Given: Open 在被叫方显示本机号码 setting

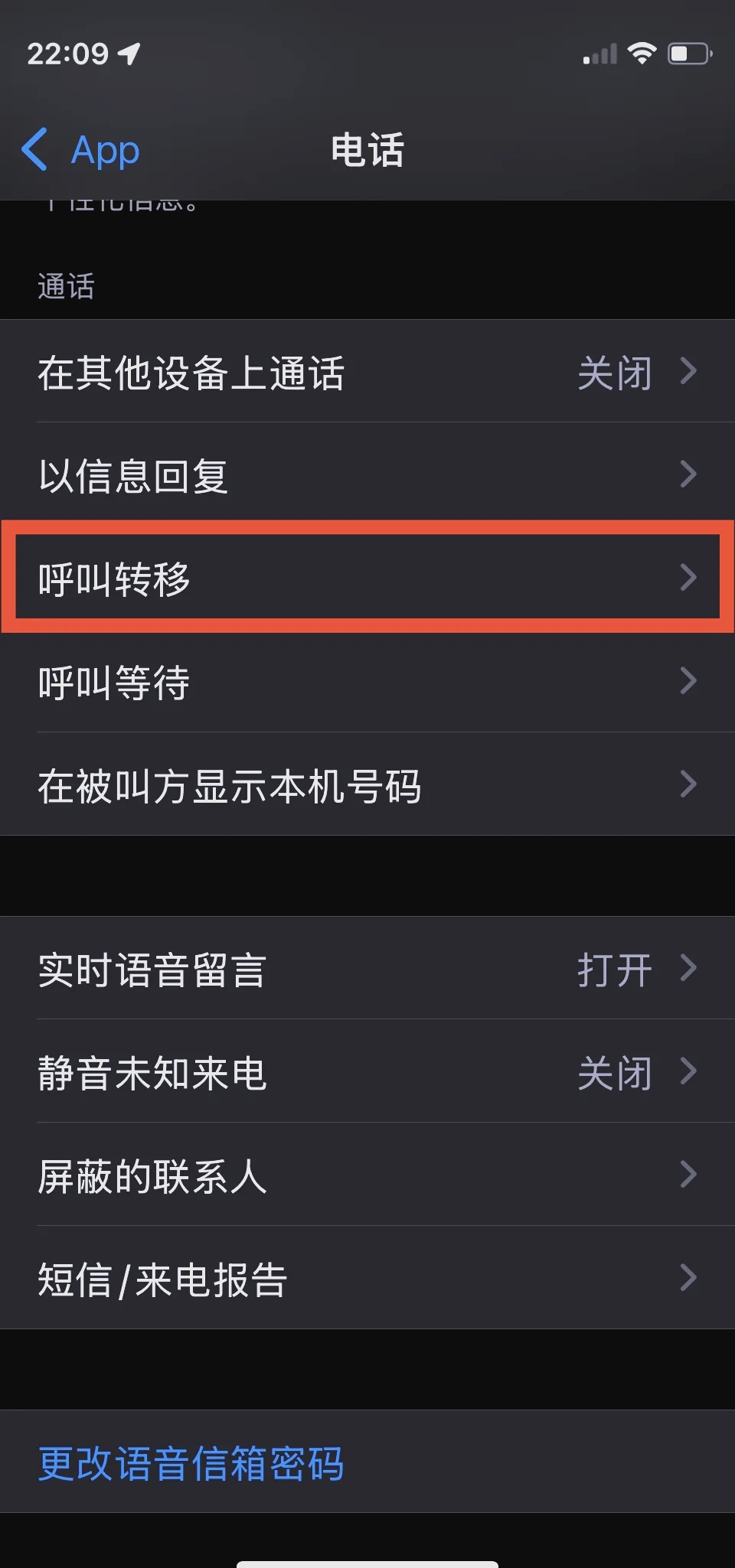Looking at the screenshot, I should click(x=367, y=785).
